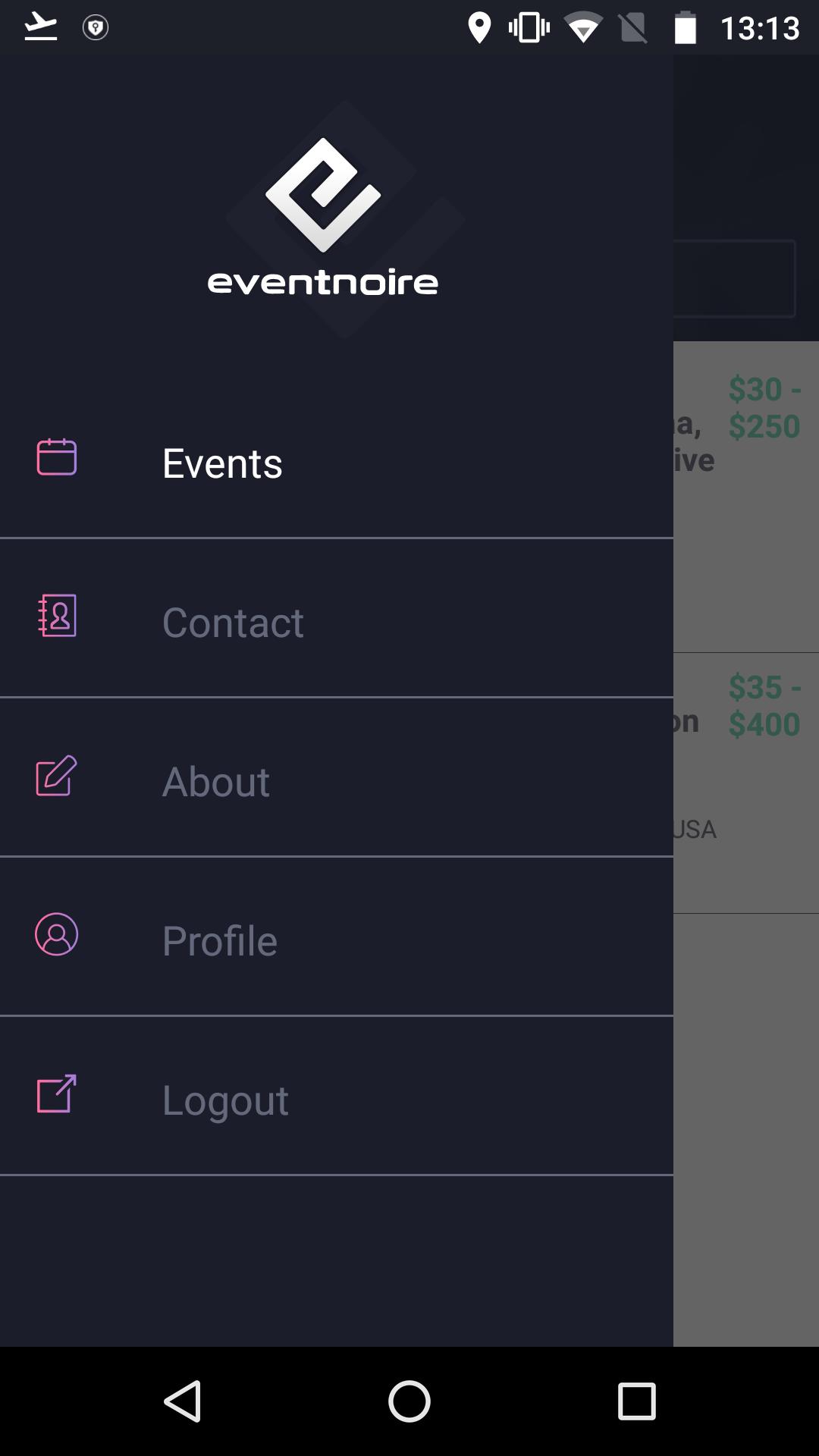The width and height of the screenshot is (819, 1456).
Task: Open the Profile section
Action: pos(219,940)
